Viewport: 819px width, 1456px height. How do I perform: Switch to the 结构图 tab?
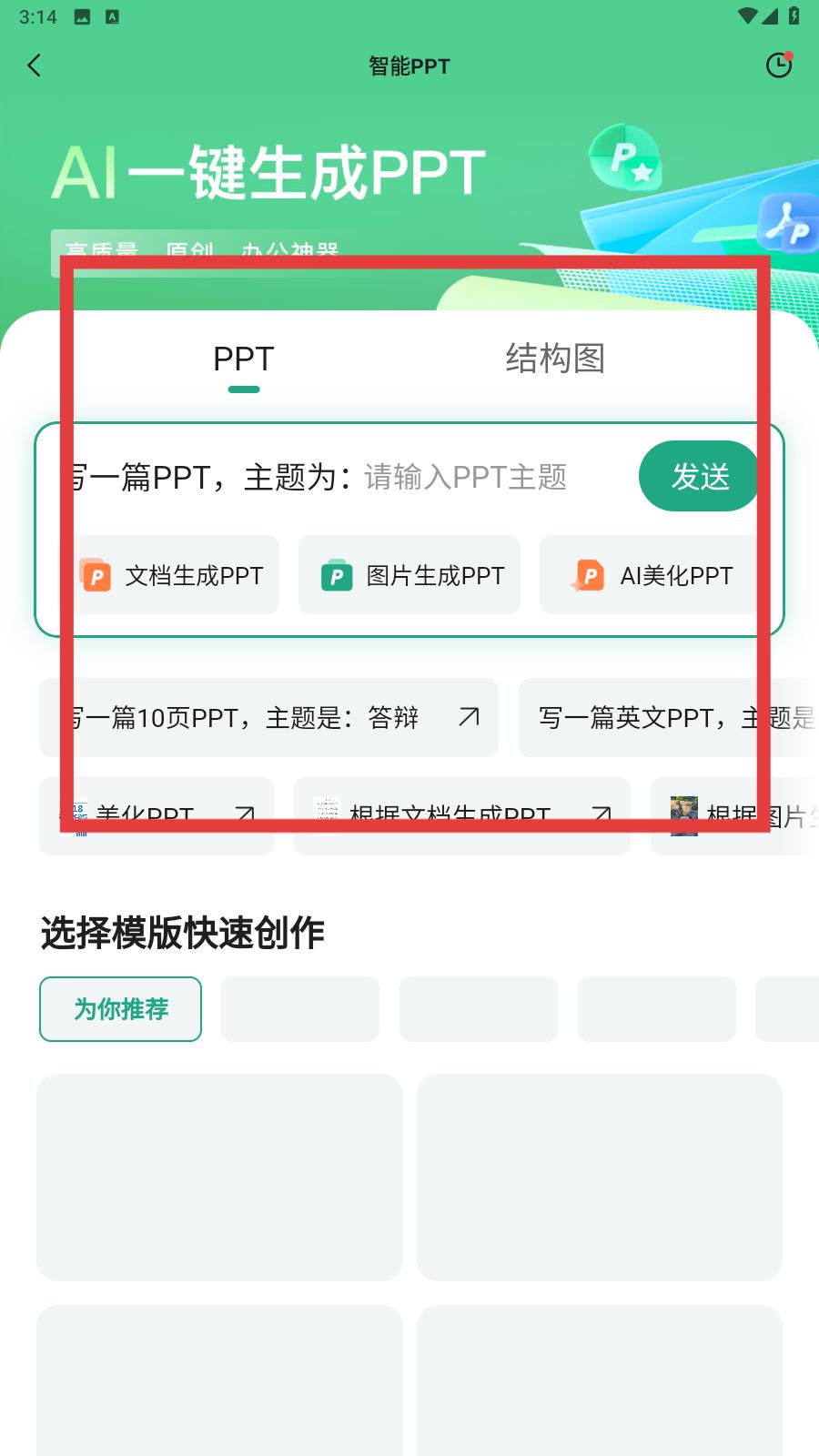(x=555, y=359)
